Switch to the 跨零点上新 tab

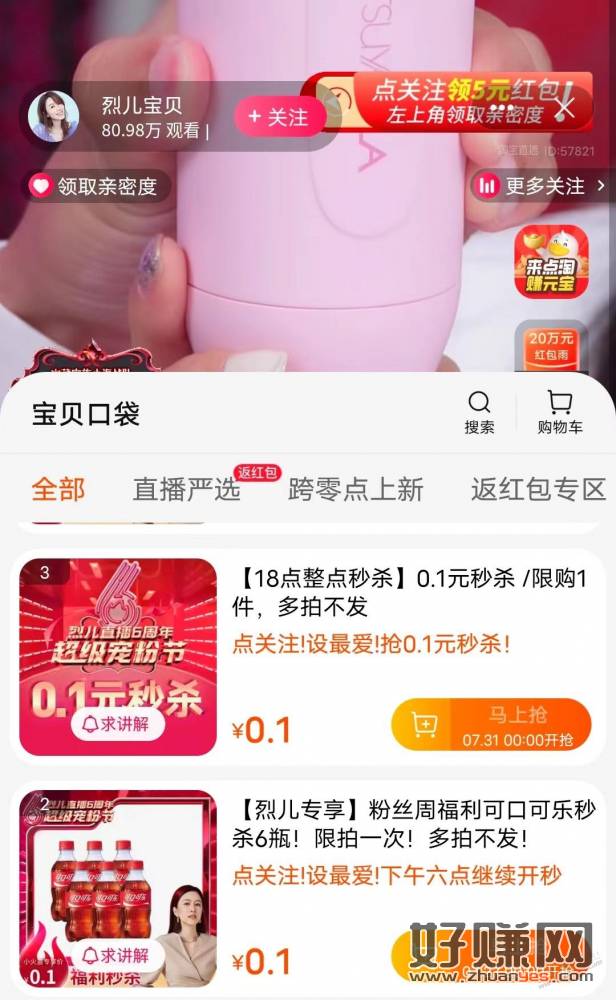click(x=356, y=489)
